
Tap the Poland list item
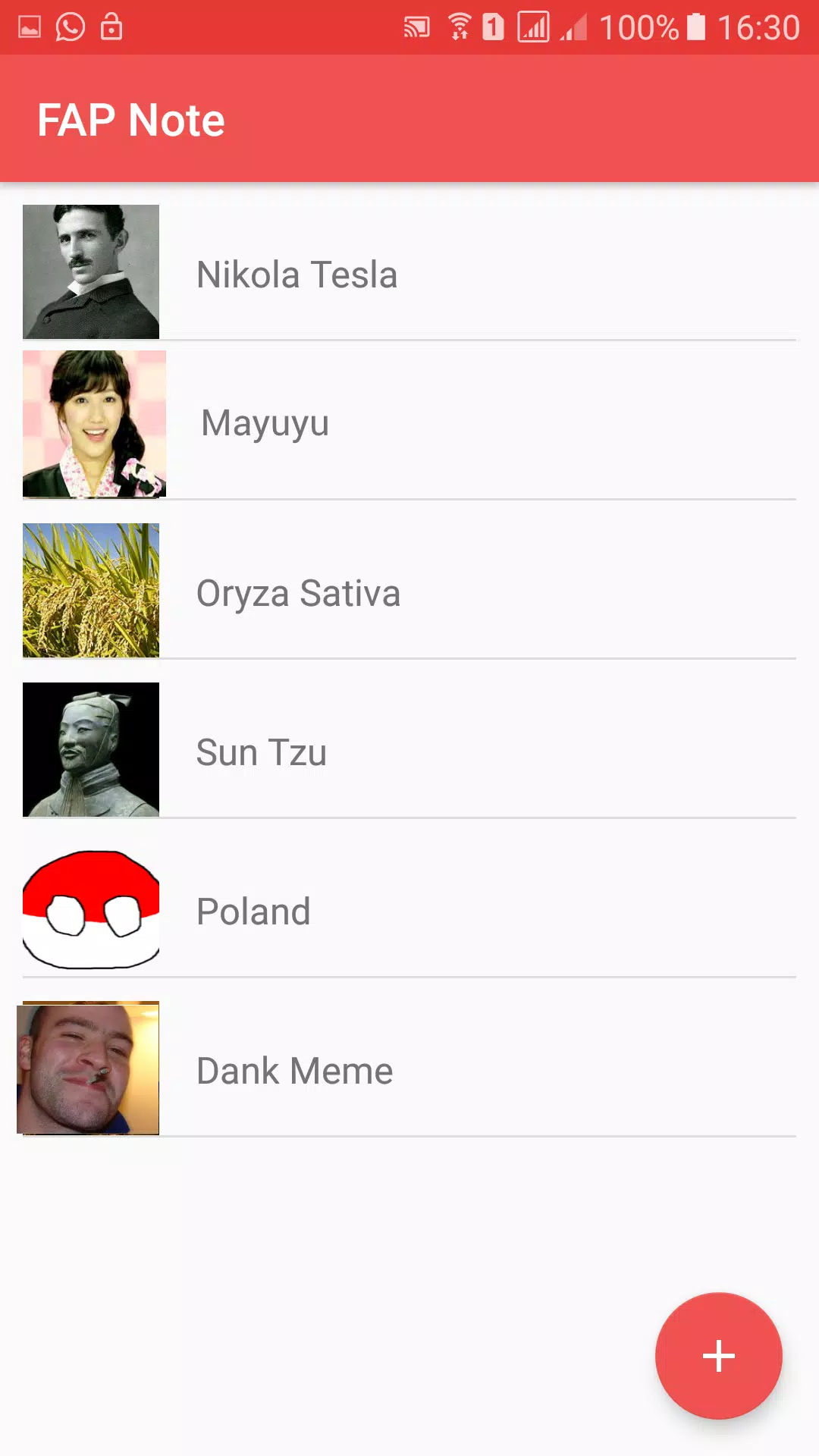409,909
